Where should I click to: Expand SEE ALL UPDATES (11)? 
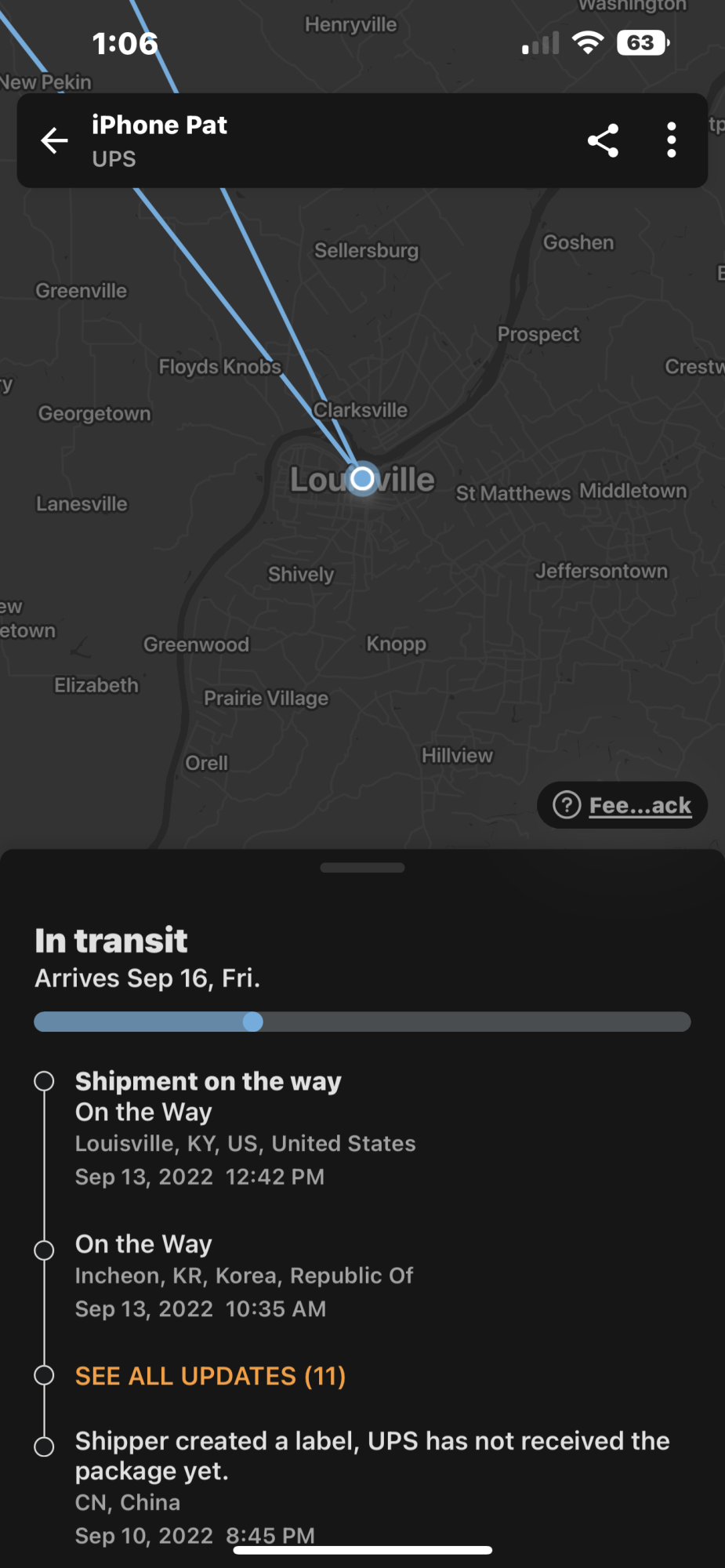(210, 1376)
